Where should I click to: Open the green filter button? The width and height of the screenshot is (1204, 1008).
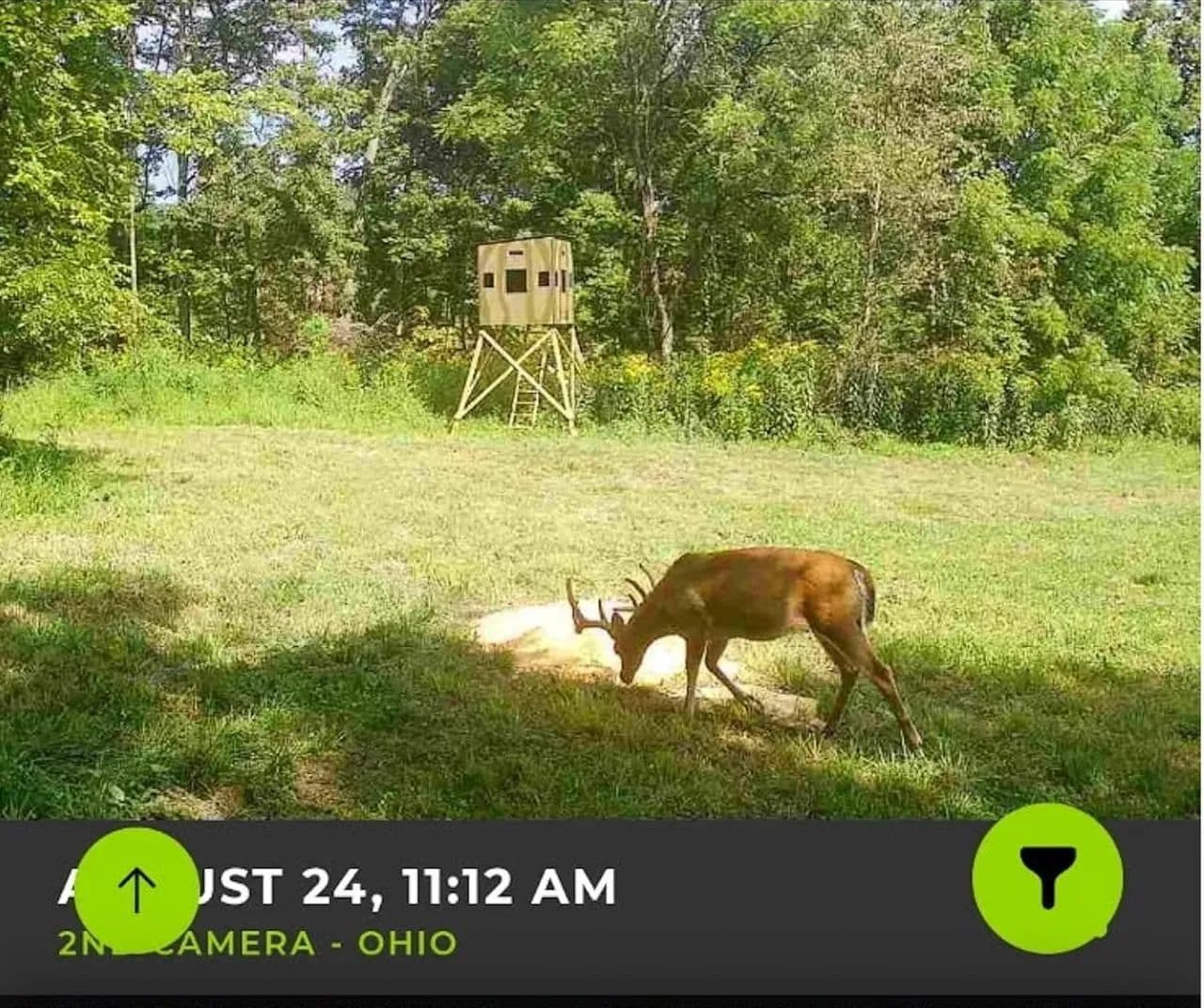click(x=1047, y=878)
